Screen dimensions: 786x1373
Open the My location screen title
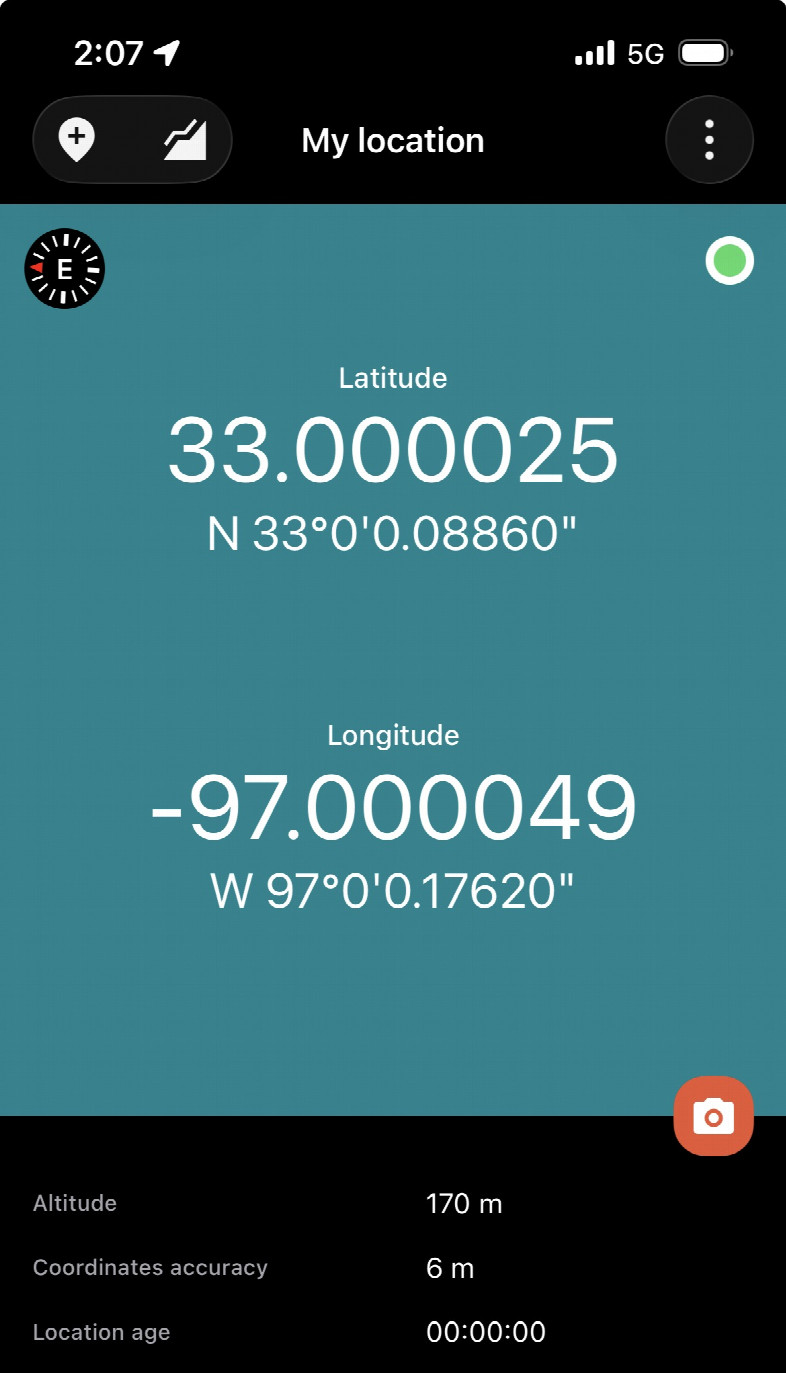coord(392,140)
